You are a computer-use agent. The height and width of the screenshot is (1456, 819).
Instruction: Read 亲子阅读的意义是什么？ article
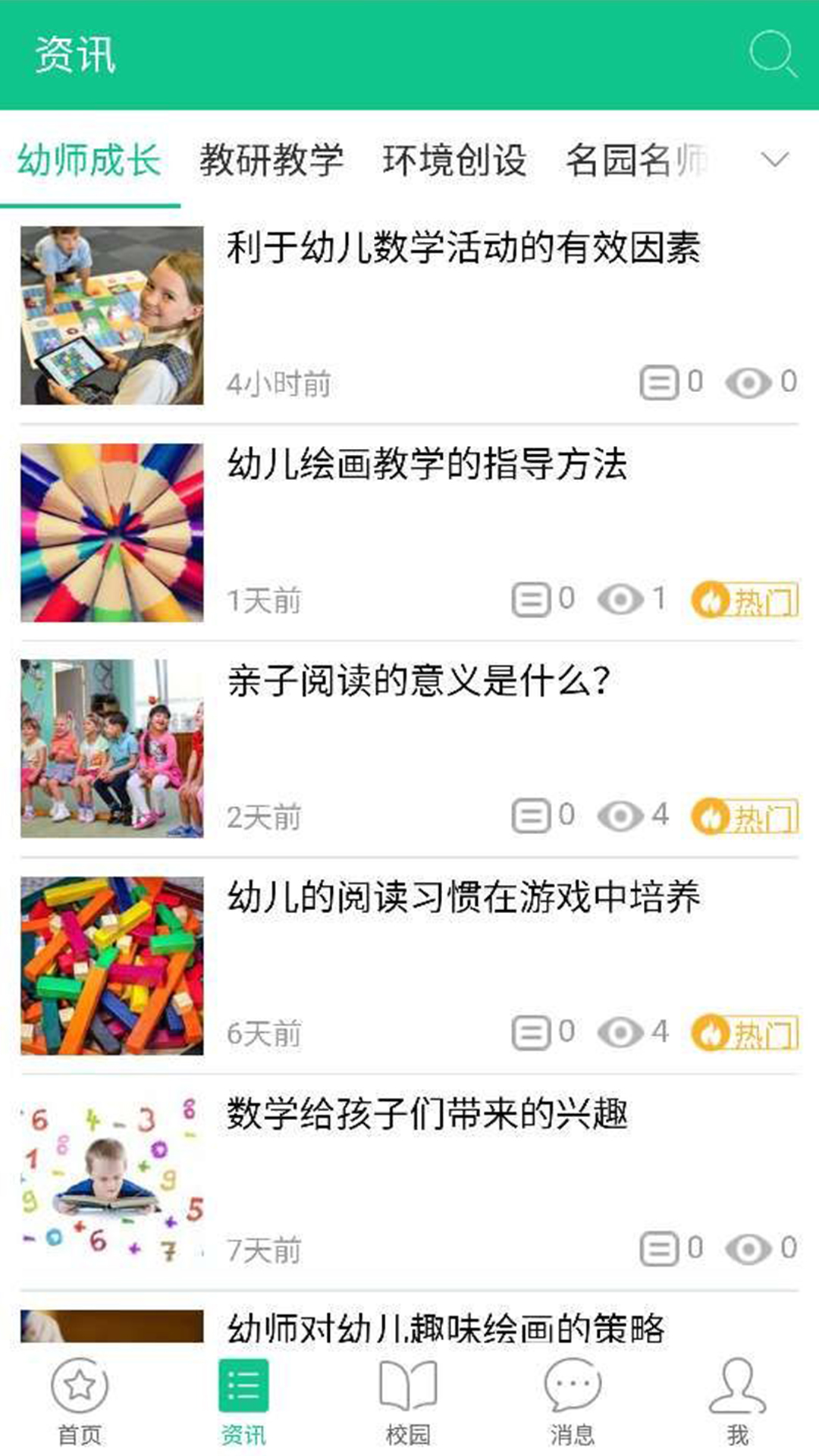pyautogui.click(x=419, y=681)
